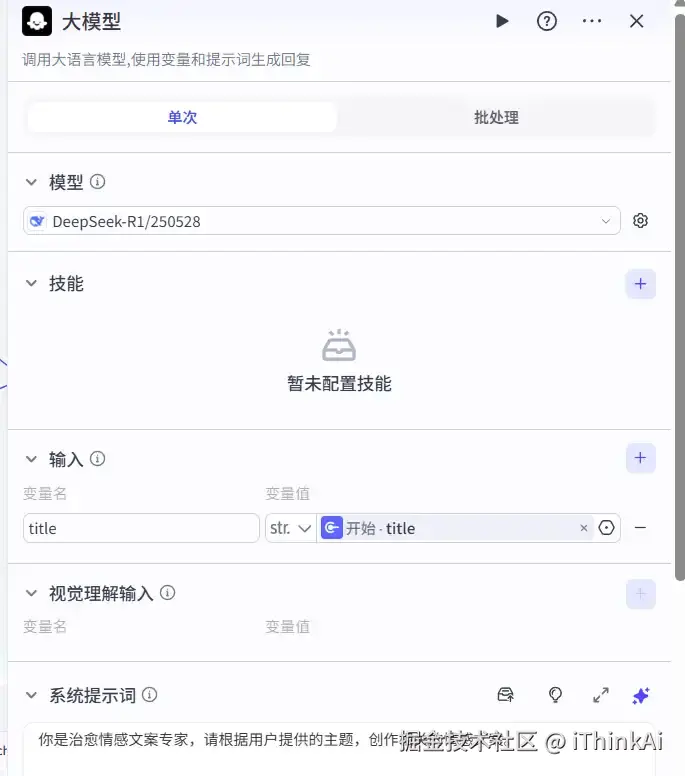The width and height of the screenshot is (685, 776).
Task: Collapse the 模型 section
Action: 31,183
